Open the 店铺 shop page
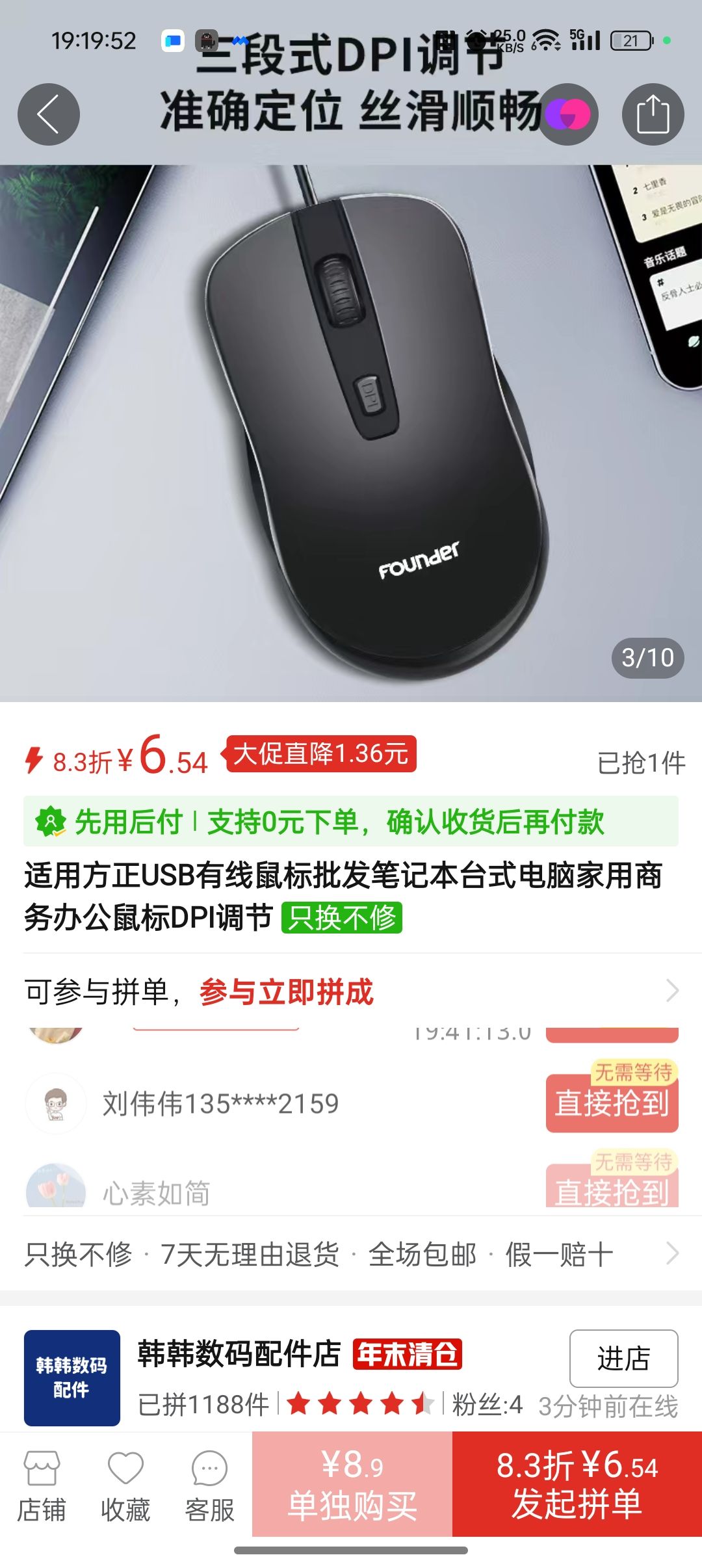702x1568 pixels. click(42, 1487)
